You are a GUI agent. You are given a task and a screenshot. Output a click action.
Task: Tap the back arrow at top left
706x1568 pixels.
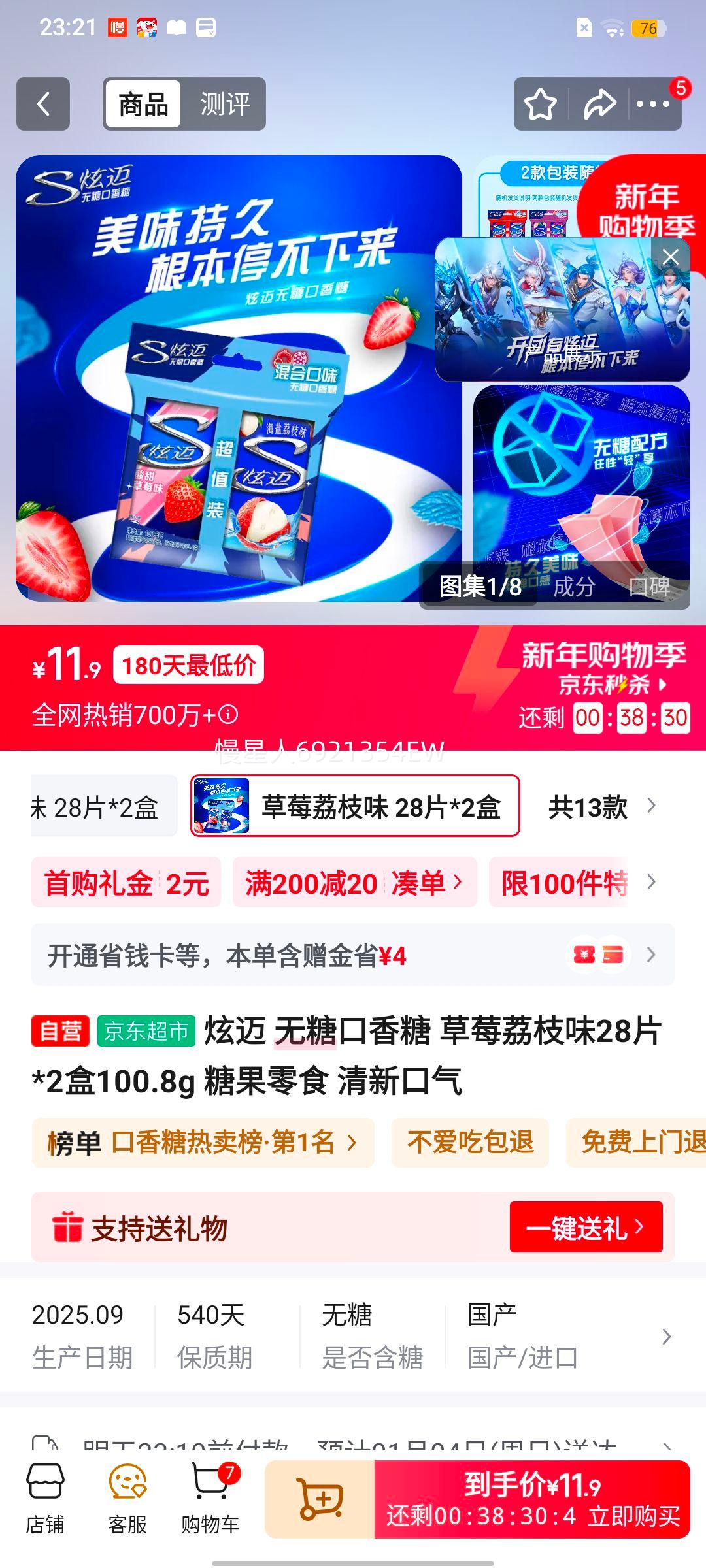point(42,104)
